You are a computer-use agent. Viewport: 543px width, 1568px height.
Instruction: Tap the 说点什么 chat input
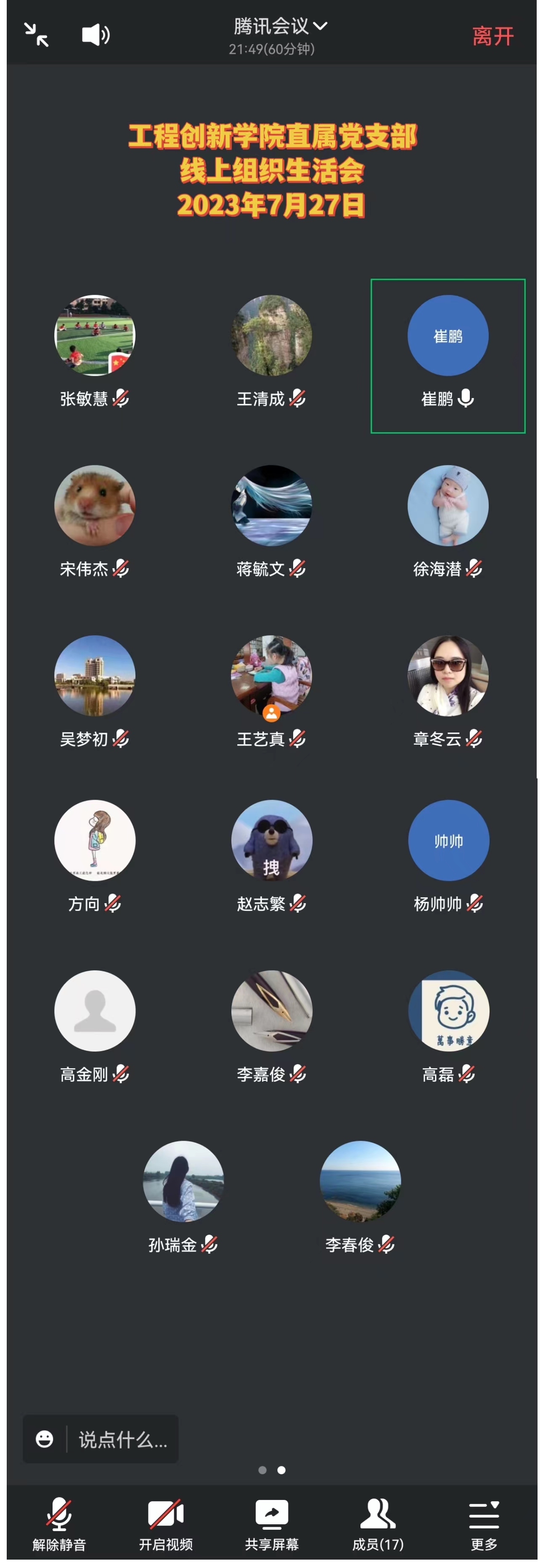coord(122,1439)
